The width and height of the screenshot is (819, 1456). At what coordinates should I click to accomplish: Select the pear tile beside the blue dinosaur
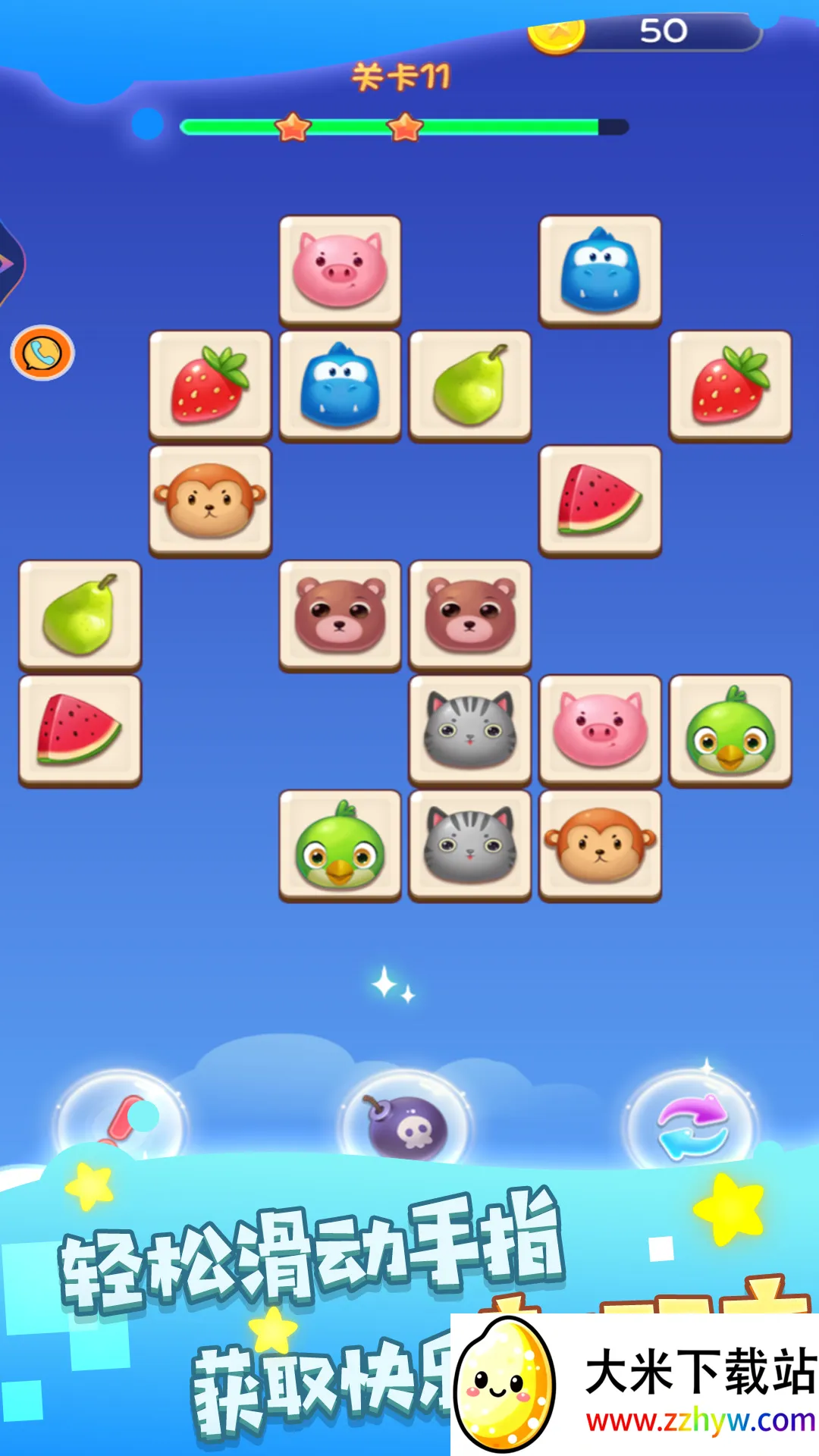click(470, 385)
